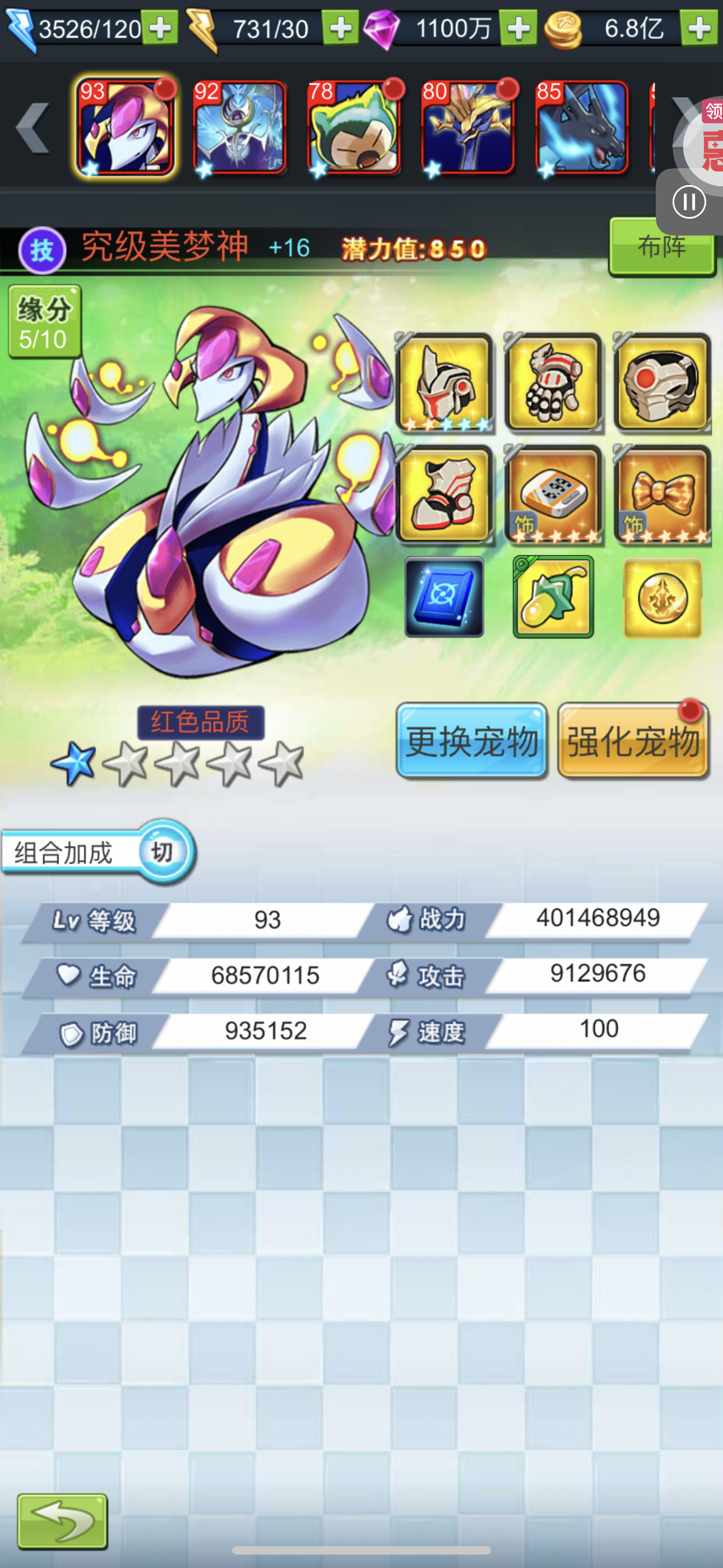Tap the plus next to 3526/120 energy

point(160,28)
